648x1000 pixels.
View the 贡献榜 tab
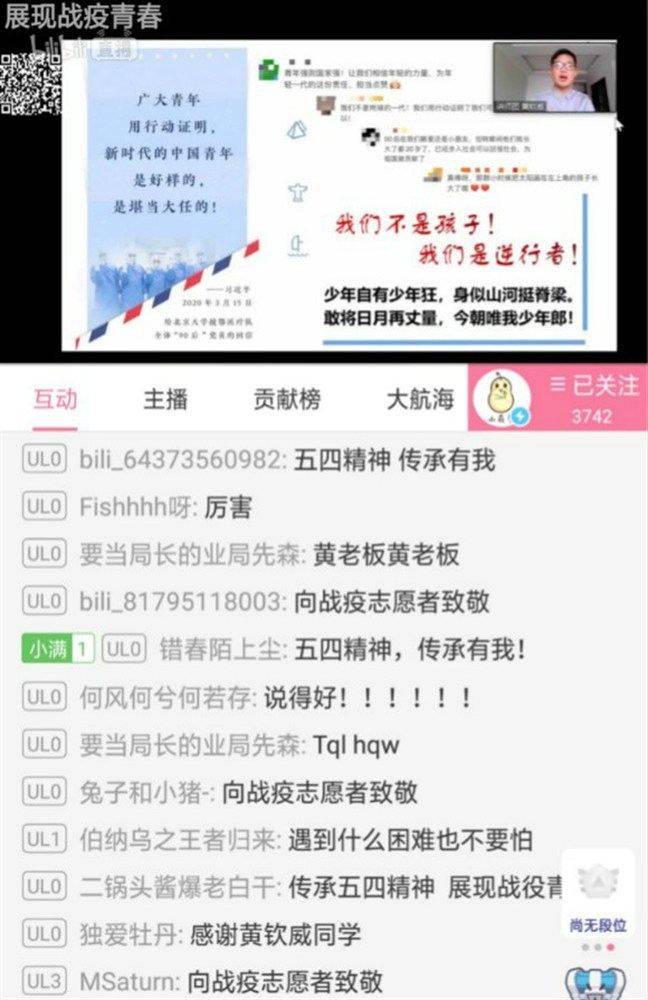pyautogui.click(x=288, y=399)
